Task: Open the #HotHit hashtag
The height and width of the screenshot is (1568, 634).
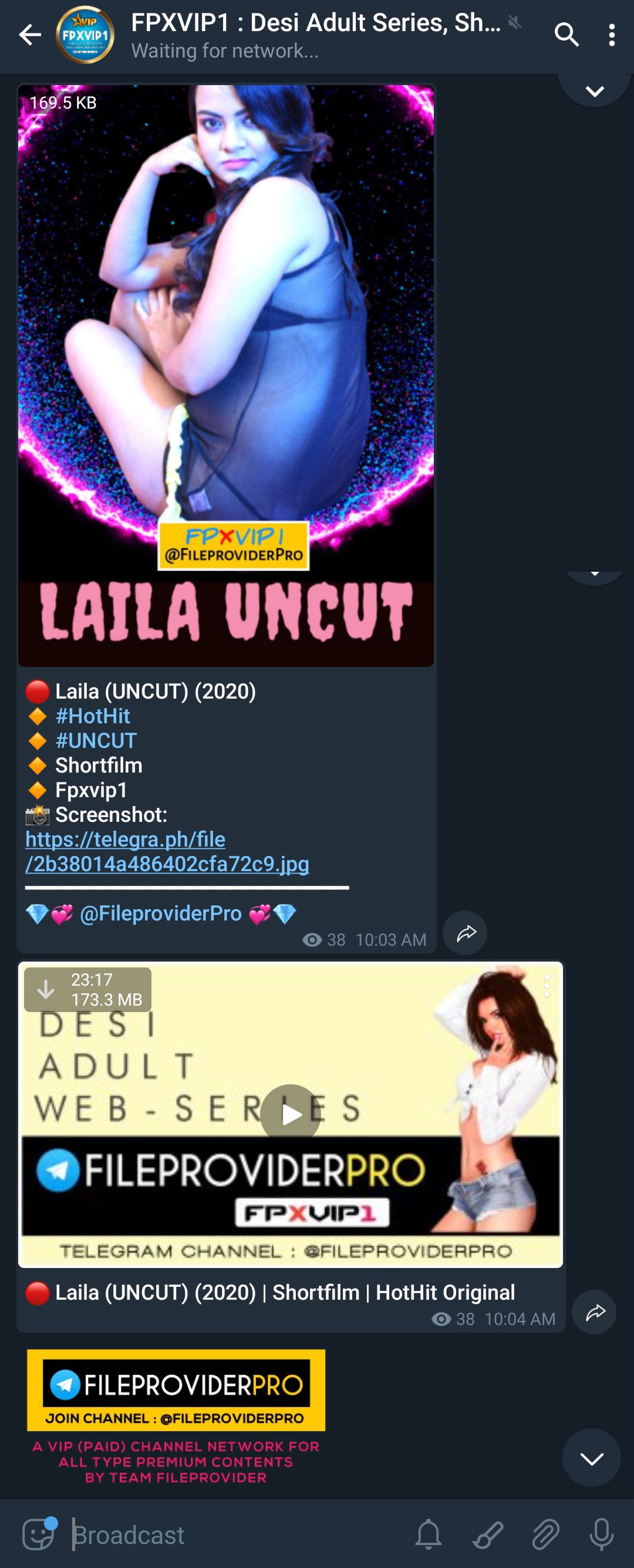Action: [x=93, y=716]
